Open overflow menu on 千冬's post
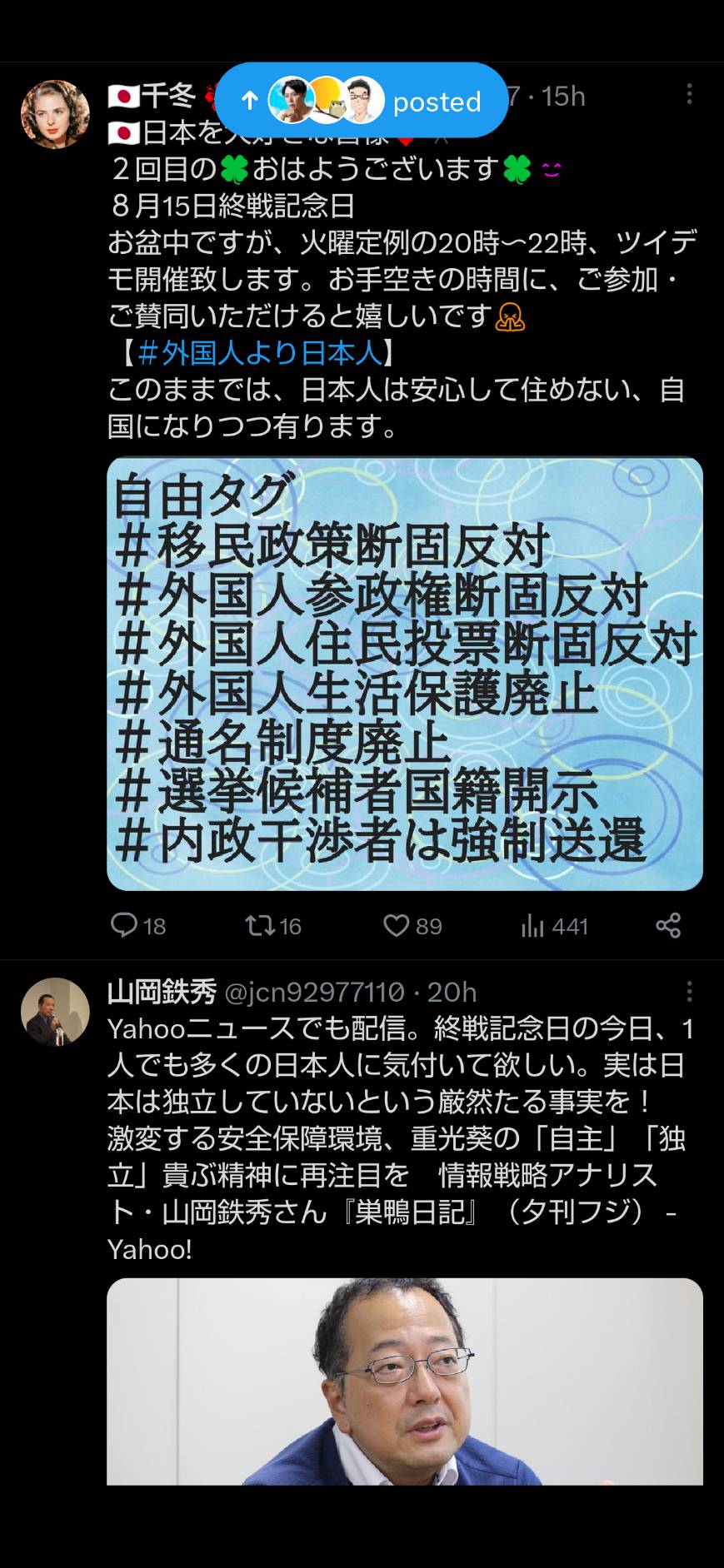The width and height of the screenshot is (724, 1568). click(689, 94)
